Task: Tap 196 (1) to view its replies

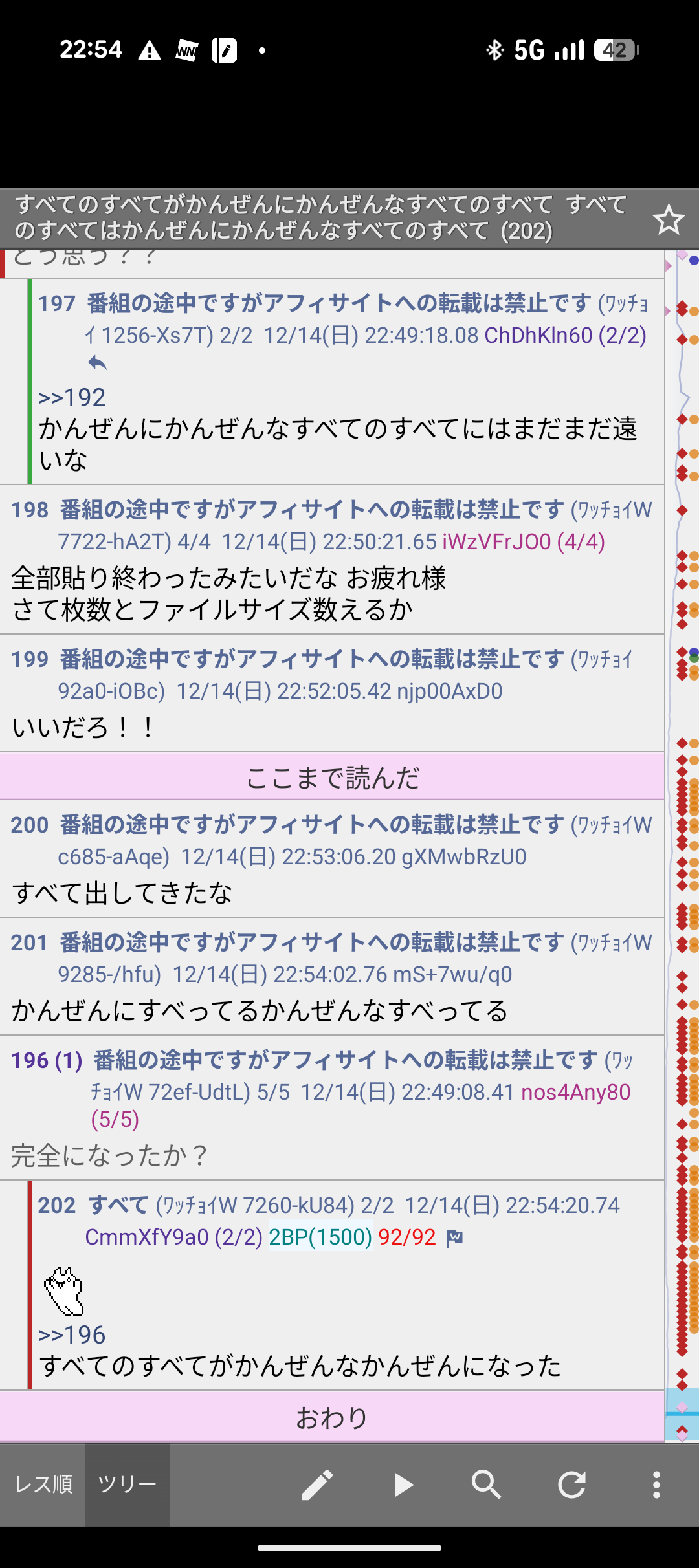Action: 47,1060
